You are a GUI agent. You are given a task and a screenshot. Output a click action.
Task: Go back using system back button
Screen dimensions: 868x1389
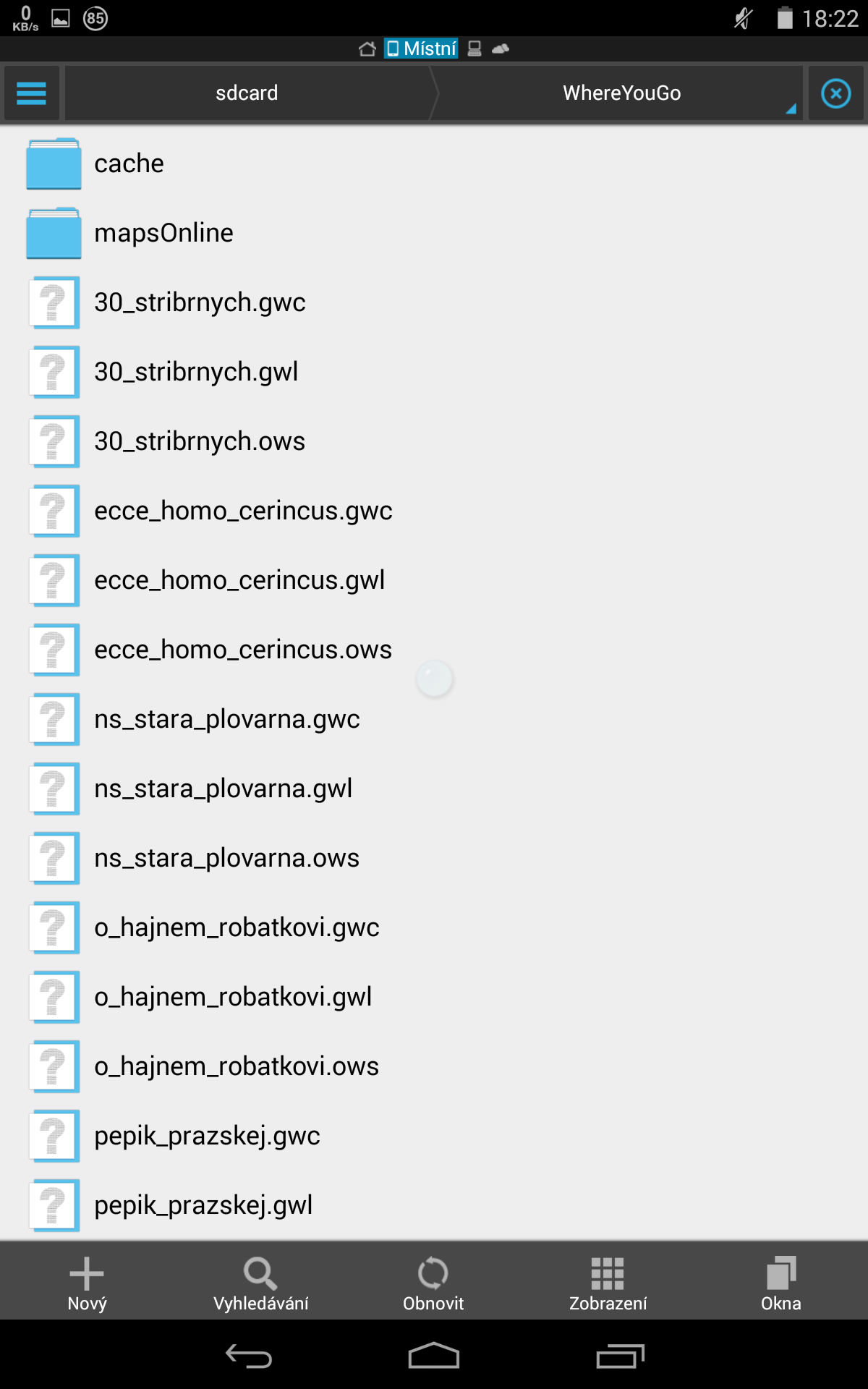click(248, 1356)
